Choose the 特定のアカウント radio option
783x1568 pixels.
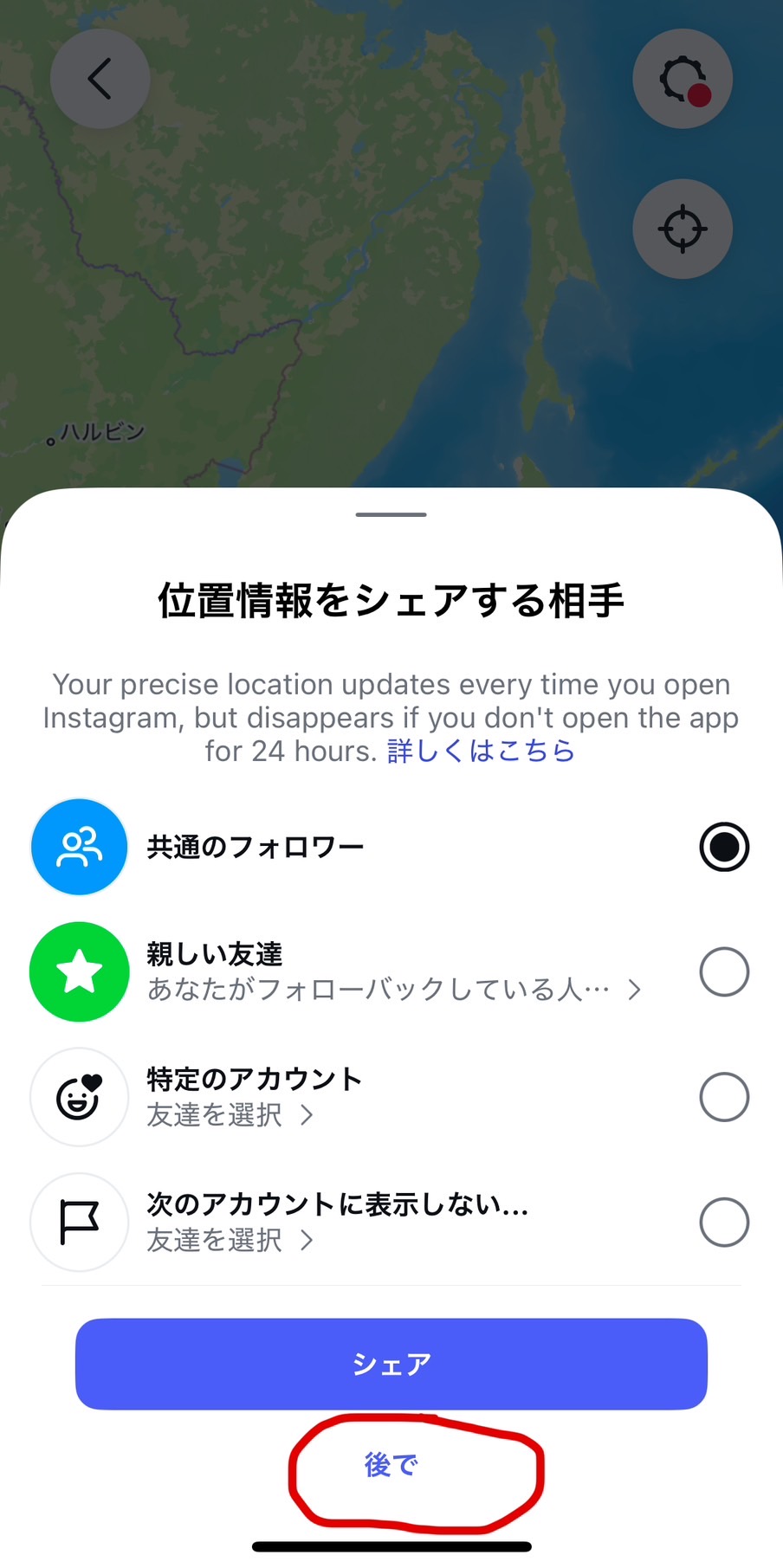click(x=724, y=1097)
